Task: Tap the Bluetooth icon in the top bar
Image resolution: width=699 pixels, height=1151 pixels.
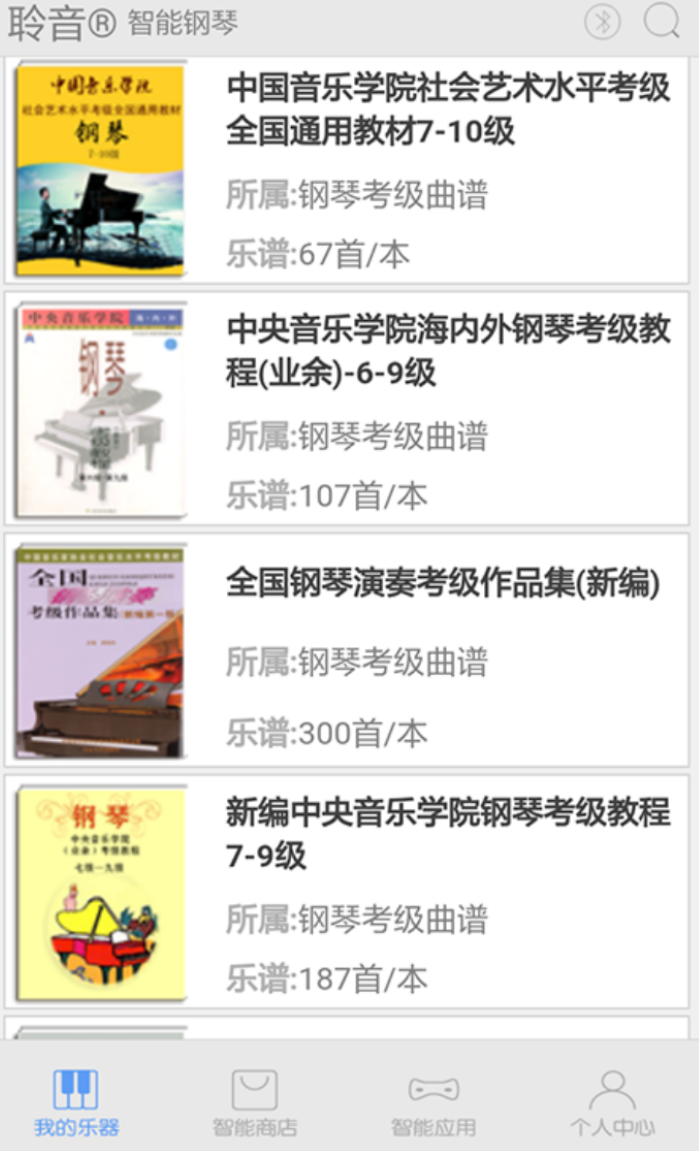Action: pyautogui.click(x=602, y=22)
